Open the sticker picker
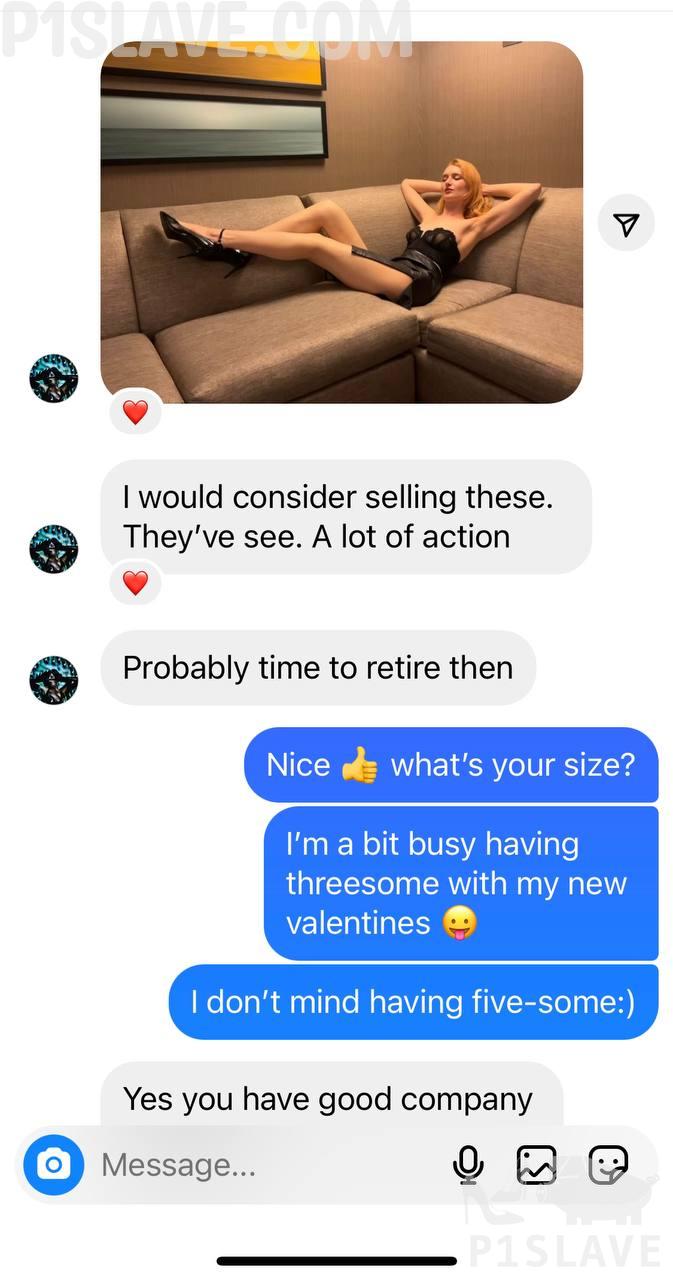Screen dimensions: 673x1280 pos(608,1164)
